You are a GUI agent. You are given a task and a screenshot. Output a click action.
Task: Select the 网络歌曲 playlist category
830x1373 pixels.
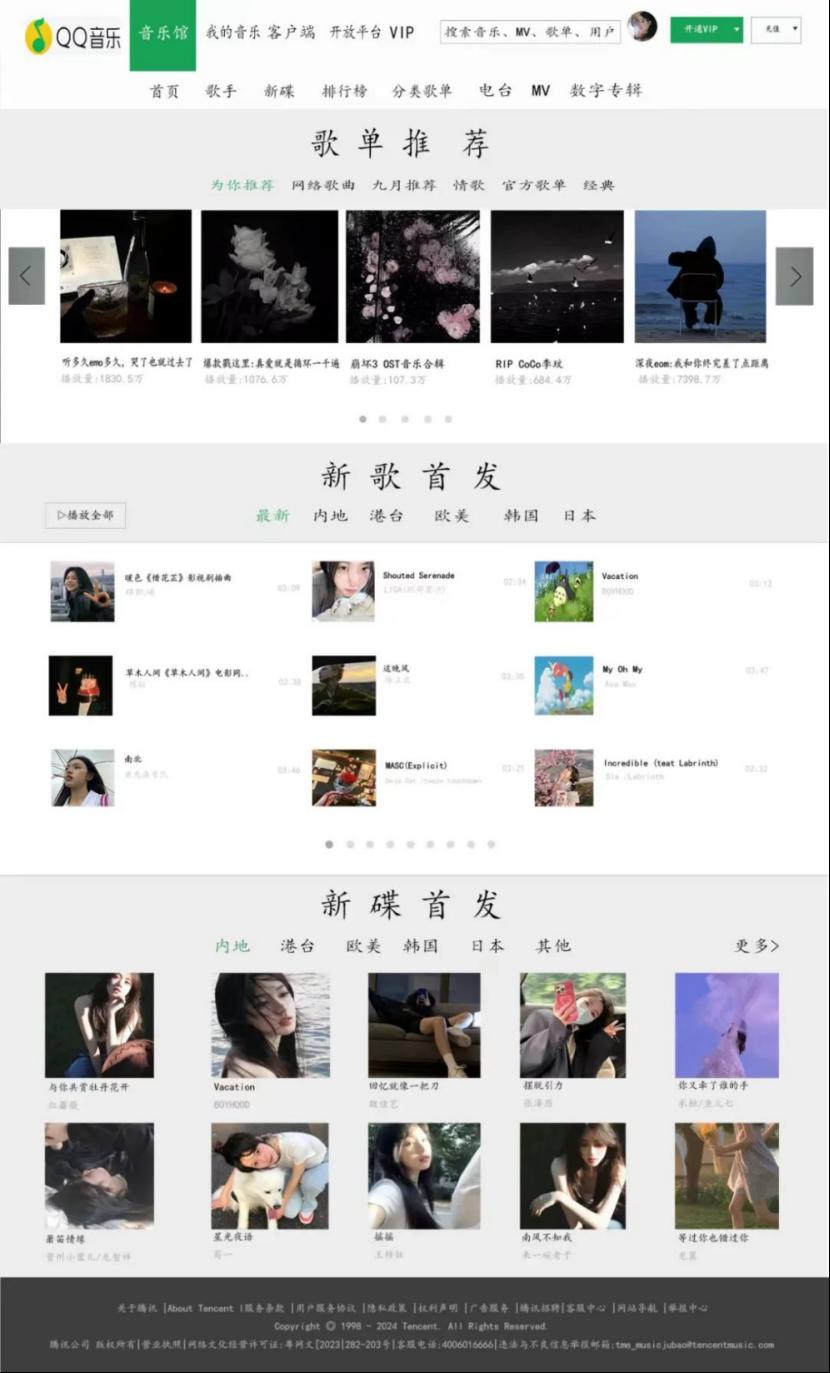click(x=323, y=185)
